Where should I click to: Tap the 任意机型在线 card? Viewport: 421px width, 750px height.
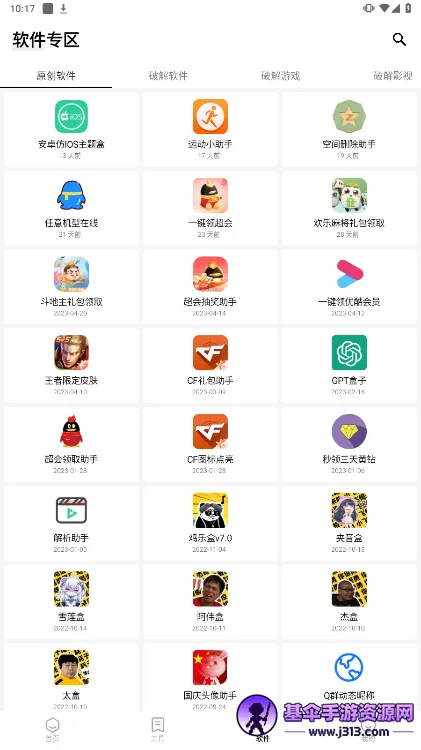coord(71,208)
